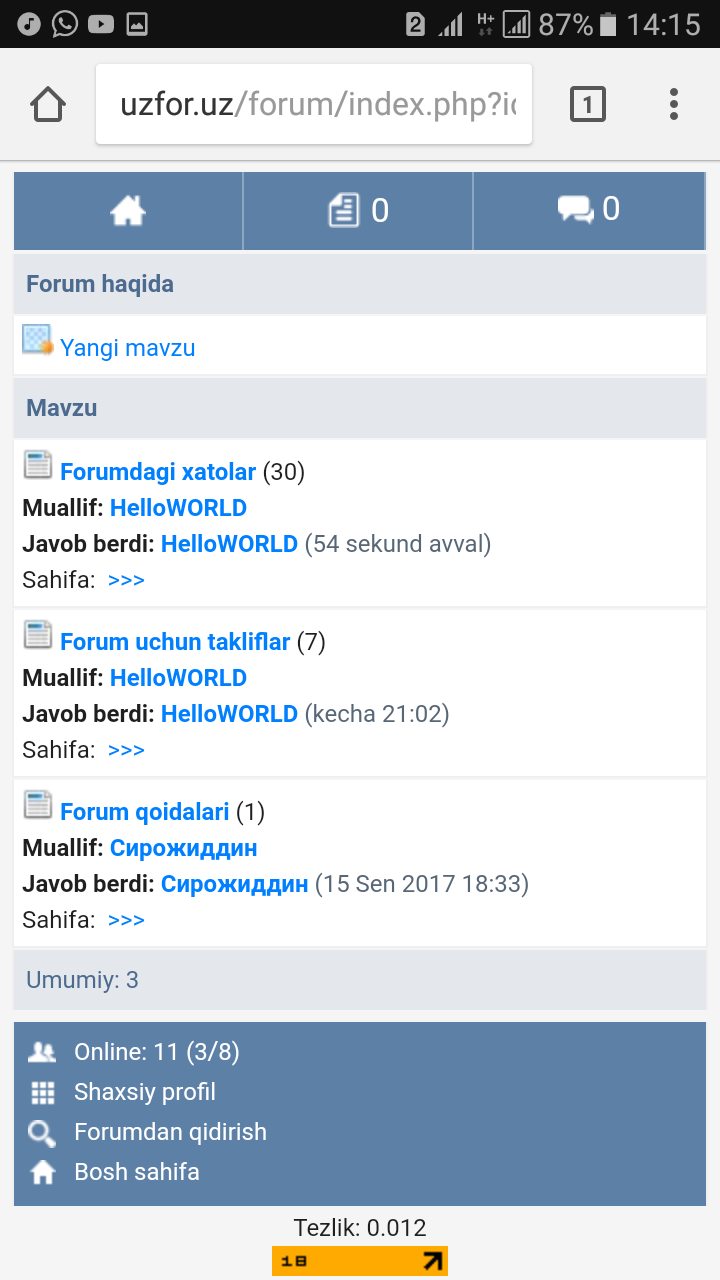Viewport: 720px width, 1280px height.
Task: Jump to last page of Forum qoidalari
Action: click(x=126, y=920)
